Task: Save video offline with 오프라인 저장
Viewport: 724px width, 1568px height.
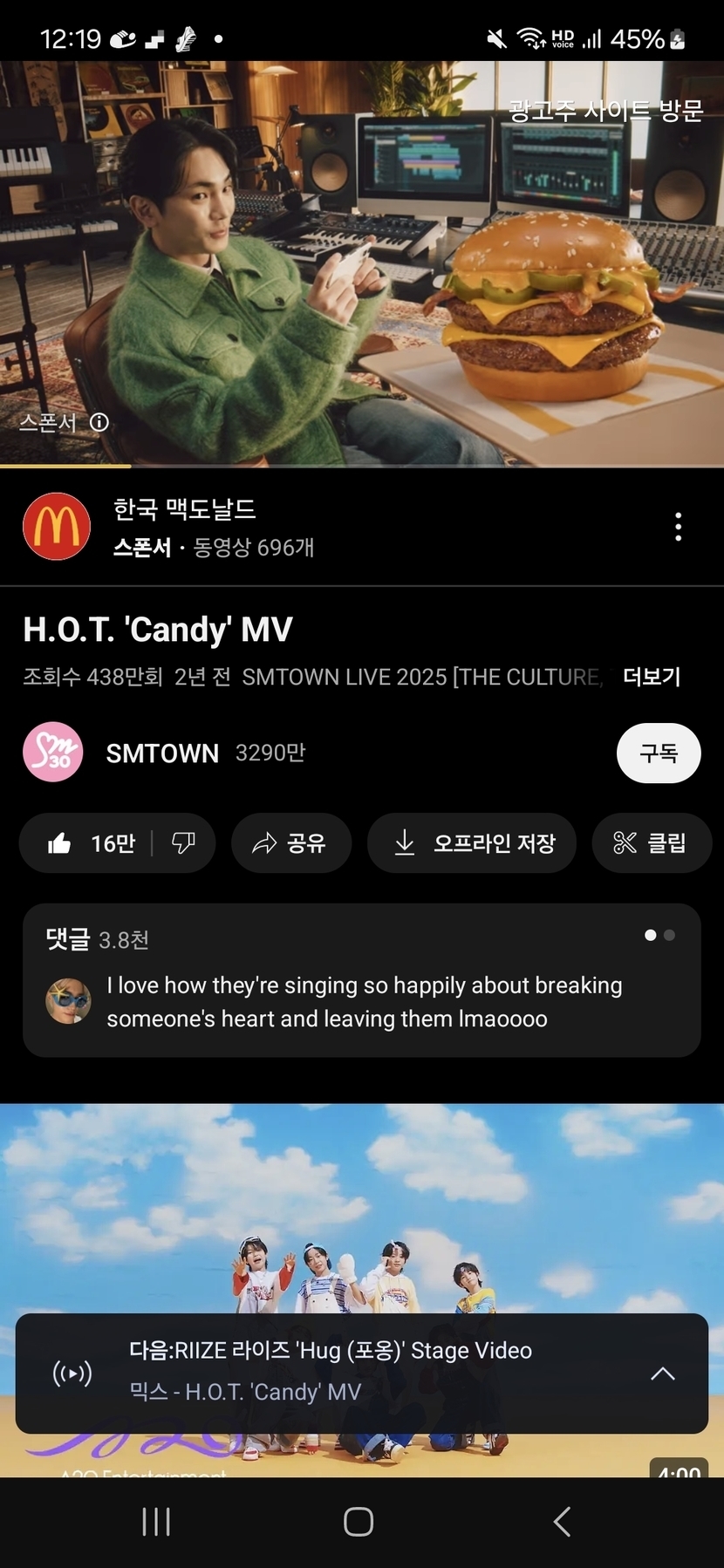Action: [x=471, y=843]
